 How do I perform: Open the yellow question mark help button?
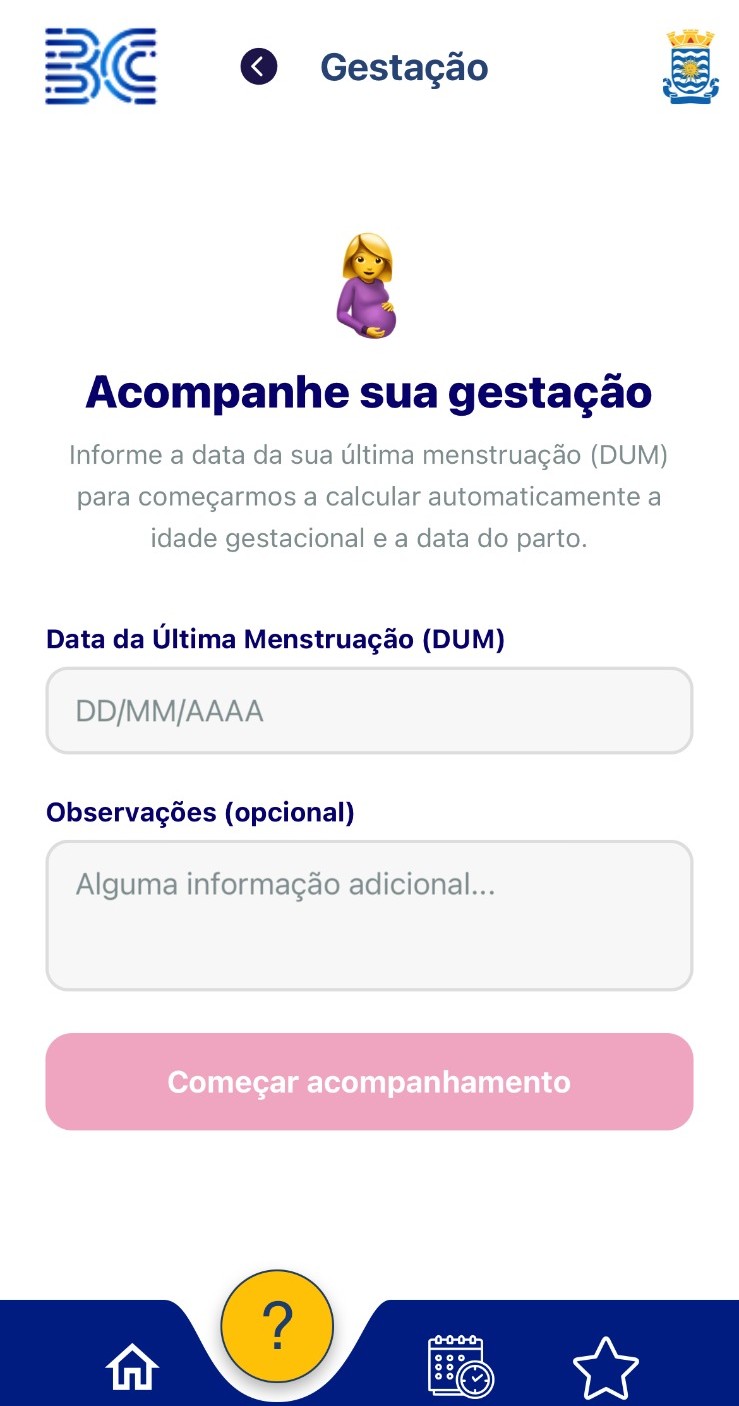point(277,1326)
